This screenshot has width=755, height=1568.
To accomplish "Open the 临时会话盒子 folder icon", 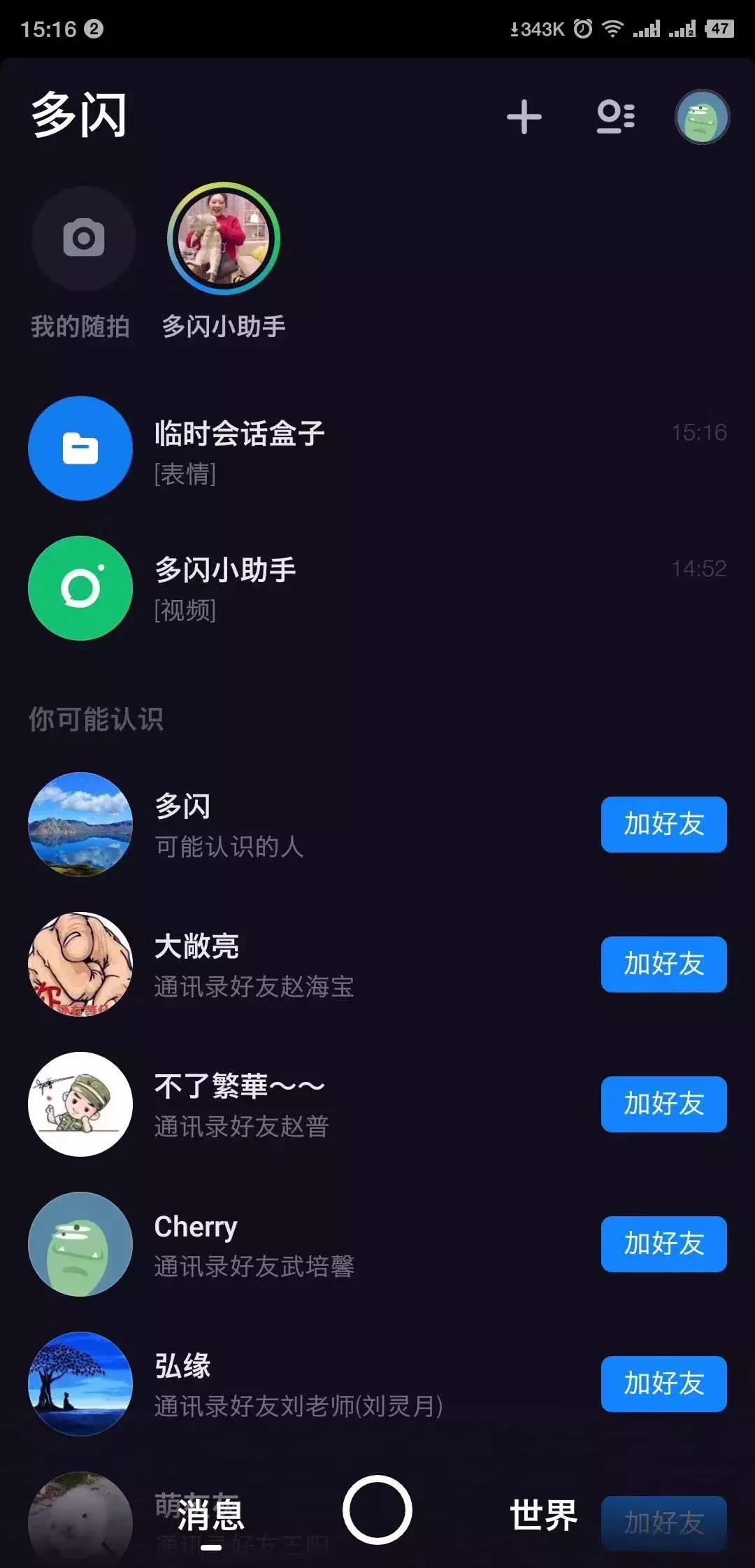I will [80, 449].
